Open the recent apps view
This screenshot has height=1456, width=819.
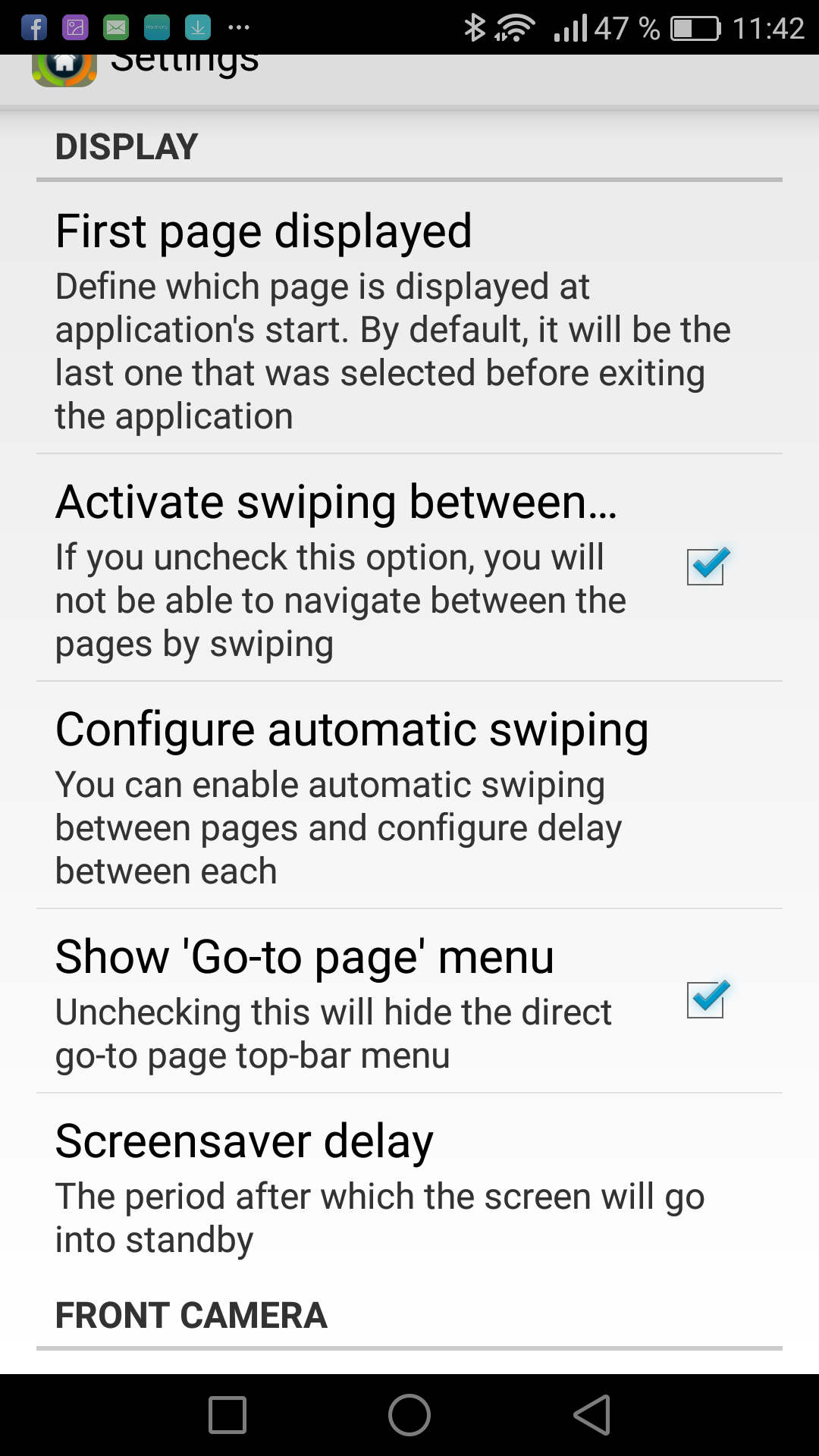227,1415
